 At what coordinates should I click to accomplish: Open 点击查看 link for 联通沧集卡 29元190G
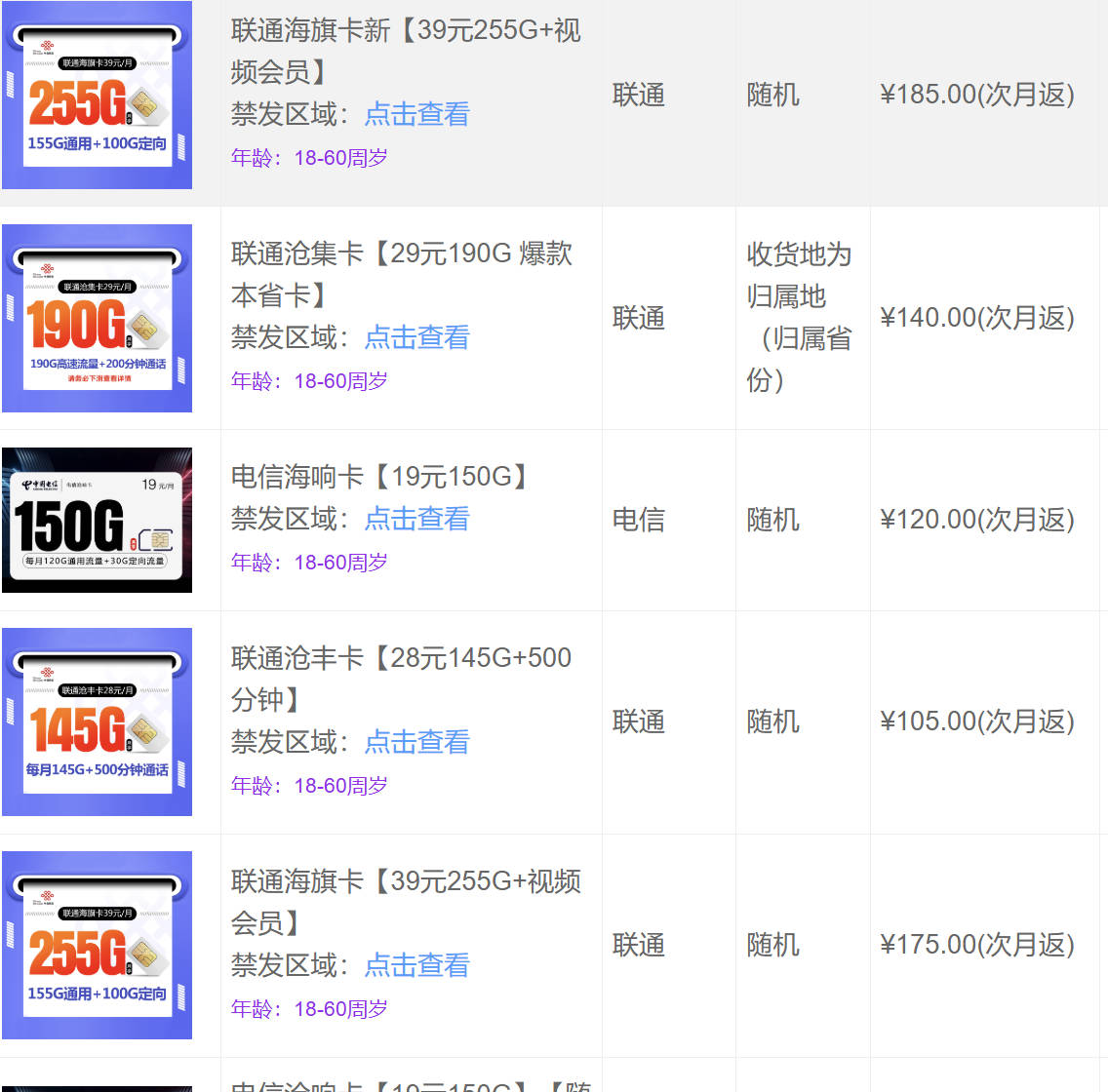point(416,337)
